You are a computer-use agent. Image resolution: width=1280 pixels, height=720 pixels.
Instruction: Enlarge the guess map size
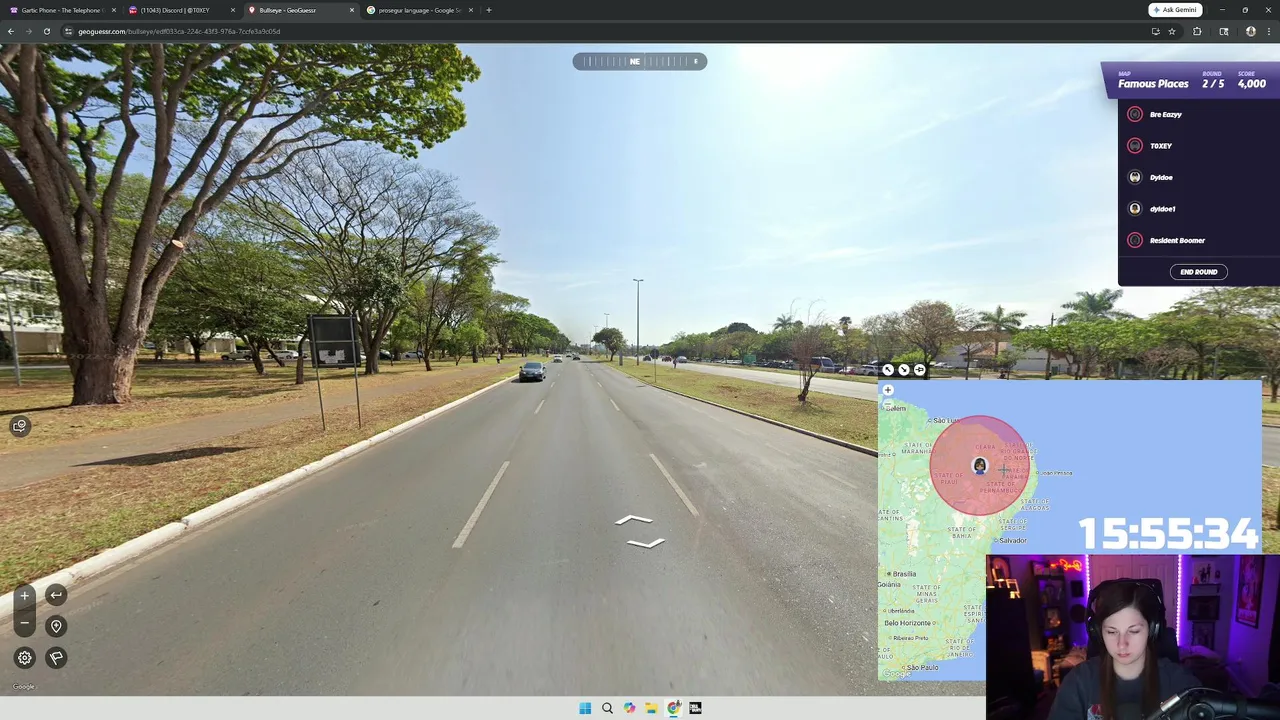pyautogui.click(x=888, y=370)
